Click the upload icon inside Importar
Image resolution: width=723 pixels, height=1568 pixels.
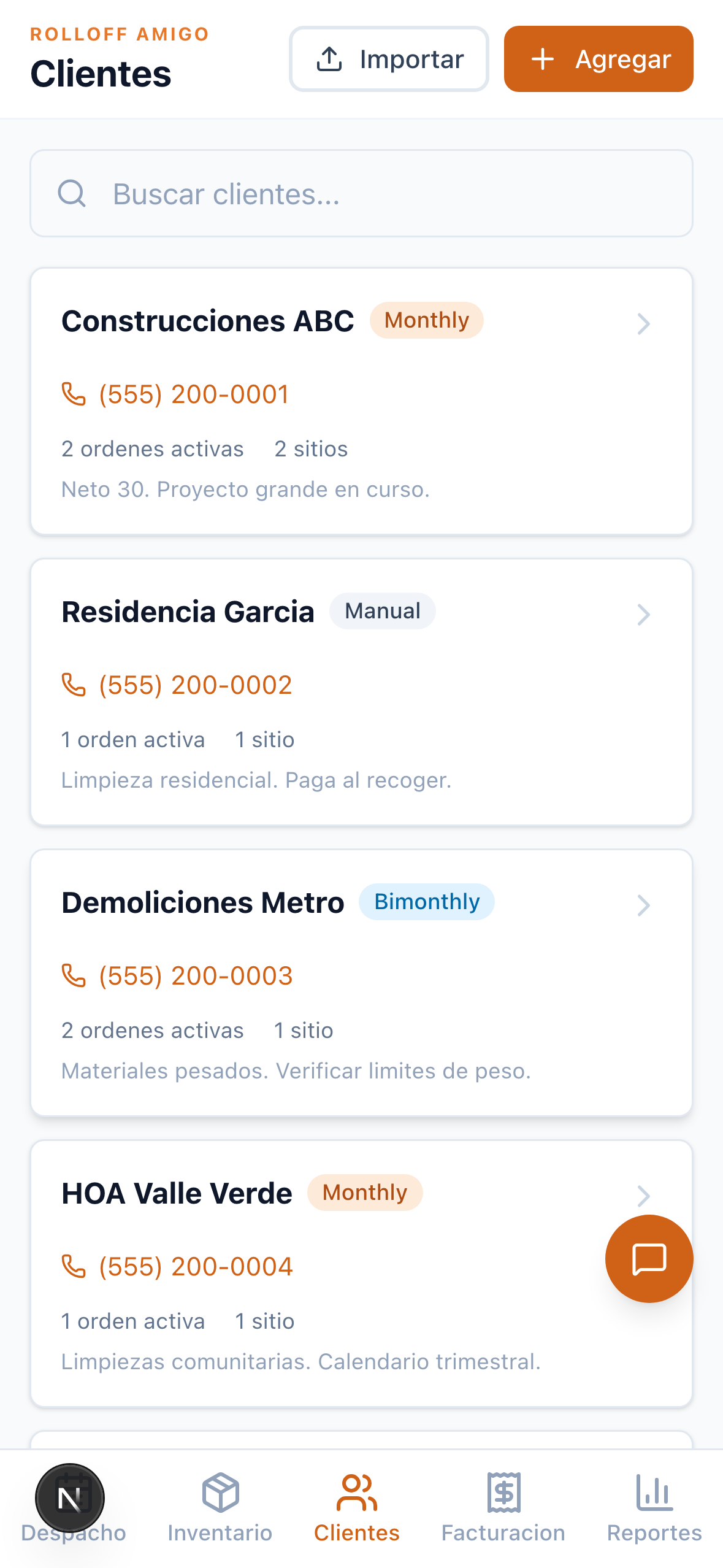point(330,58)
